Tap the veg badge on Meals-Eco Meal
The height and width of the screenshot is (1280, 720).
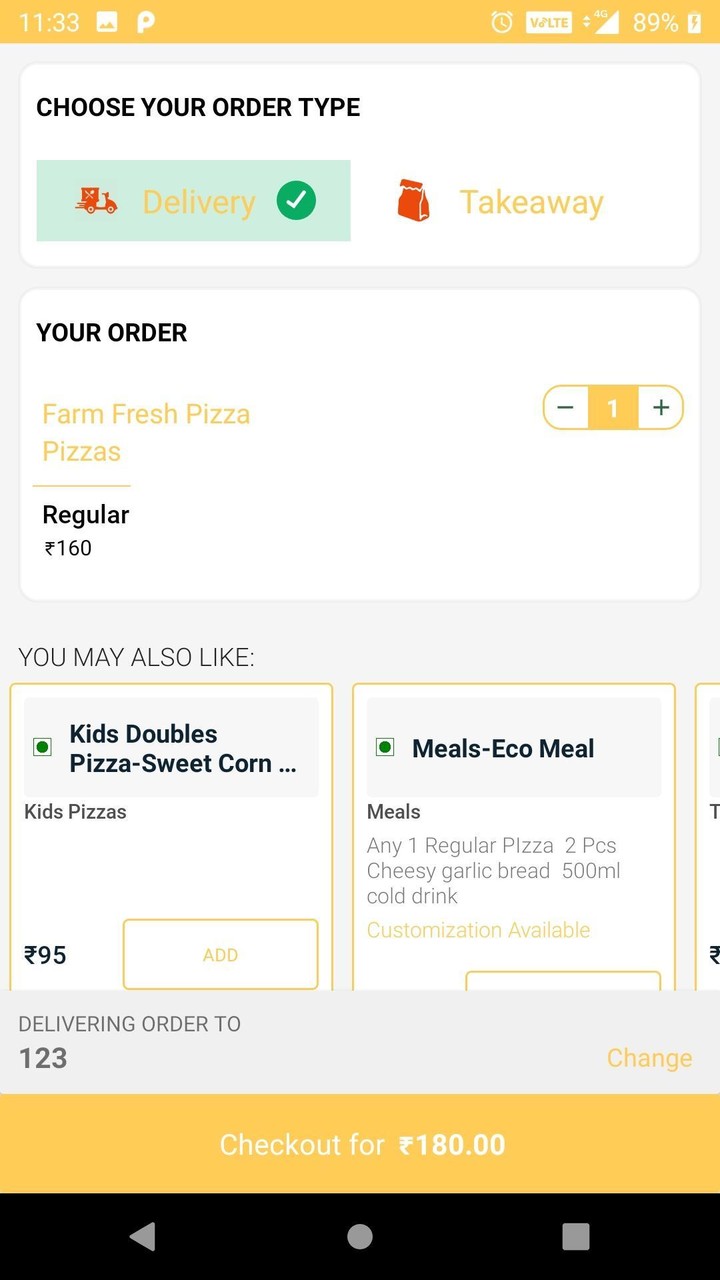(x=384, y=747)
